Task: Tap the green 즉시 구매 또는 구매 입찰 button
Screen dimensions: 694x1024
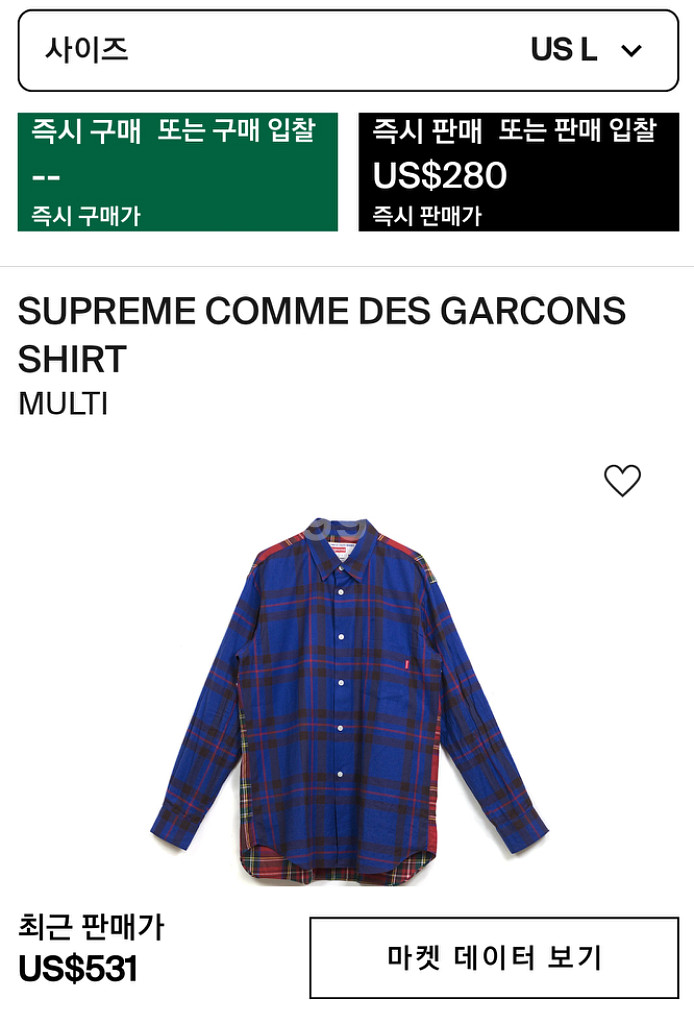Action: tap(178, 172)
